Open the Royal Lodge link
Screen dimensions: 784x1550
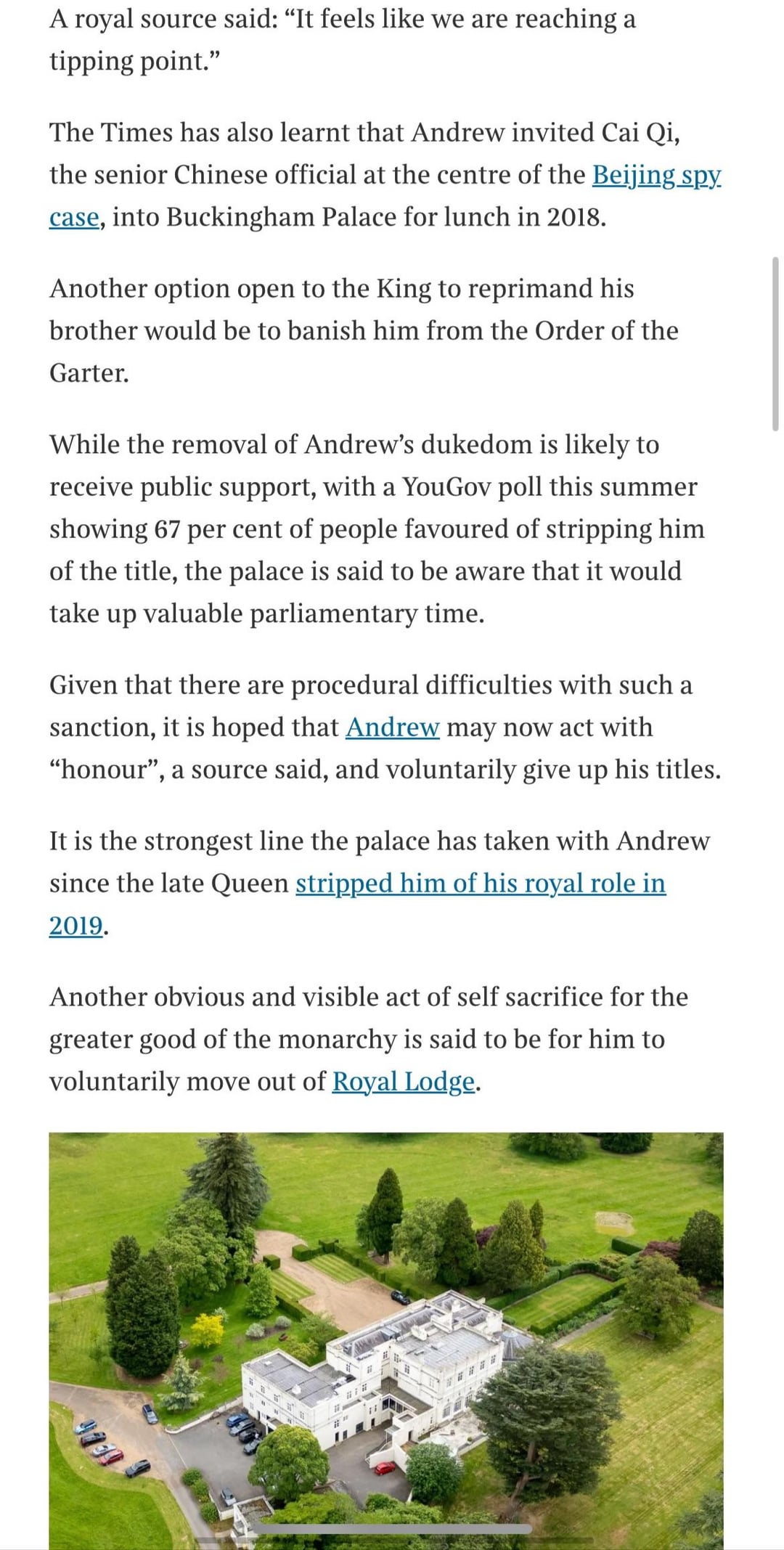pyautogui.click(x=403, y=1082)
